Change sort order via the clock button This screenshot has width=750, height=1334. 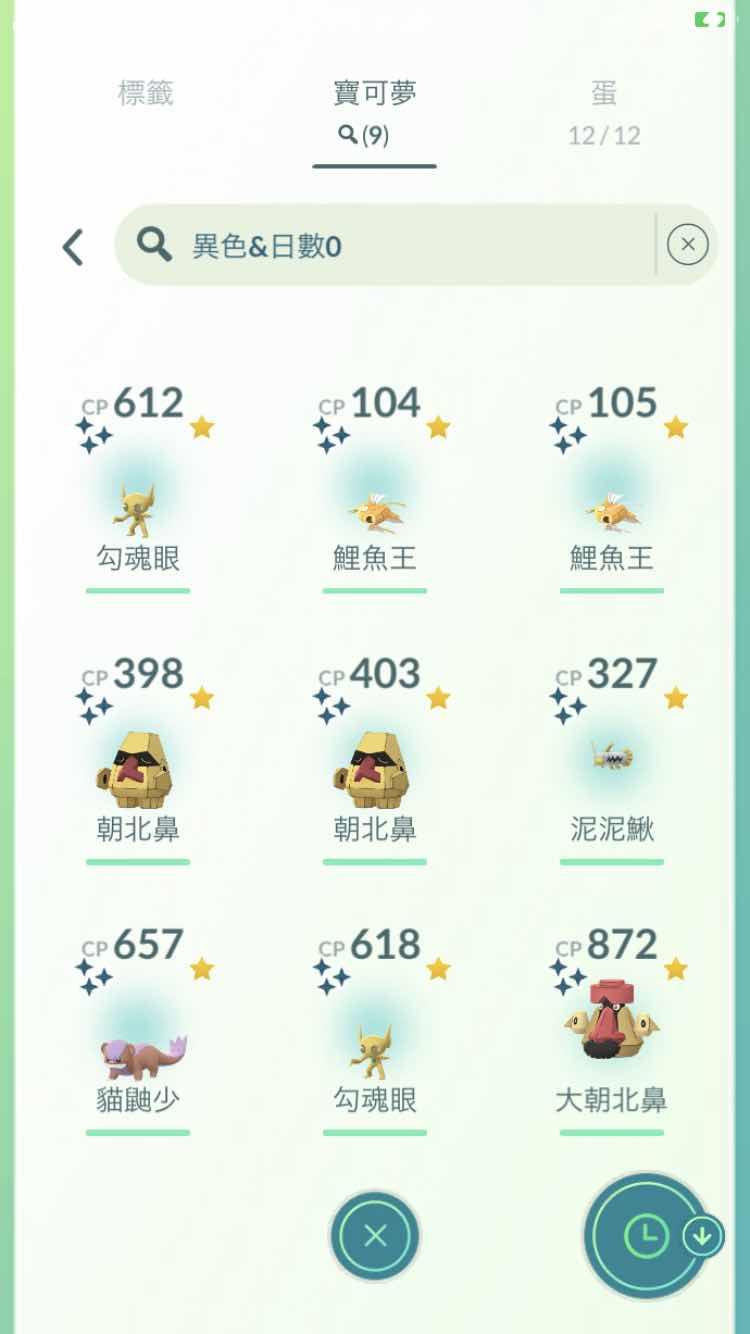tap(647, 1236)
